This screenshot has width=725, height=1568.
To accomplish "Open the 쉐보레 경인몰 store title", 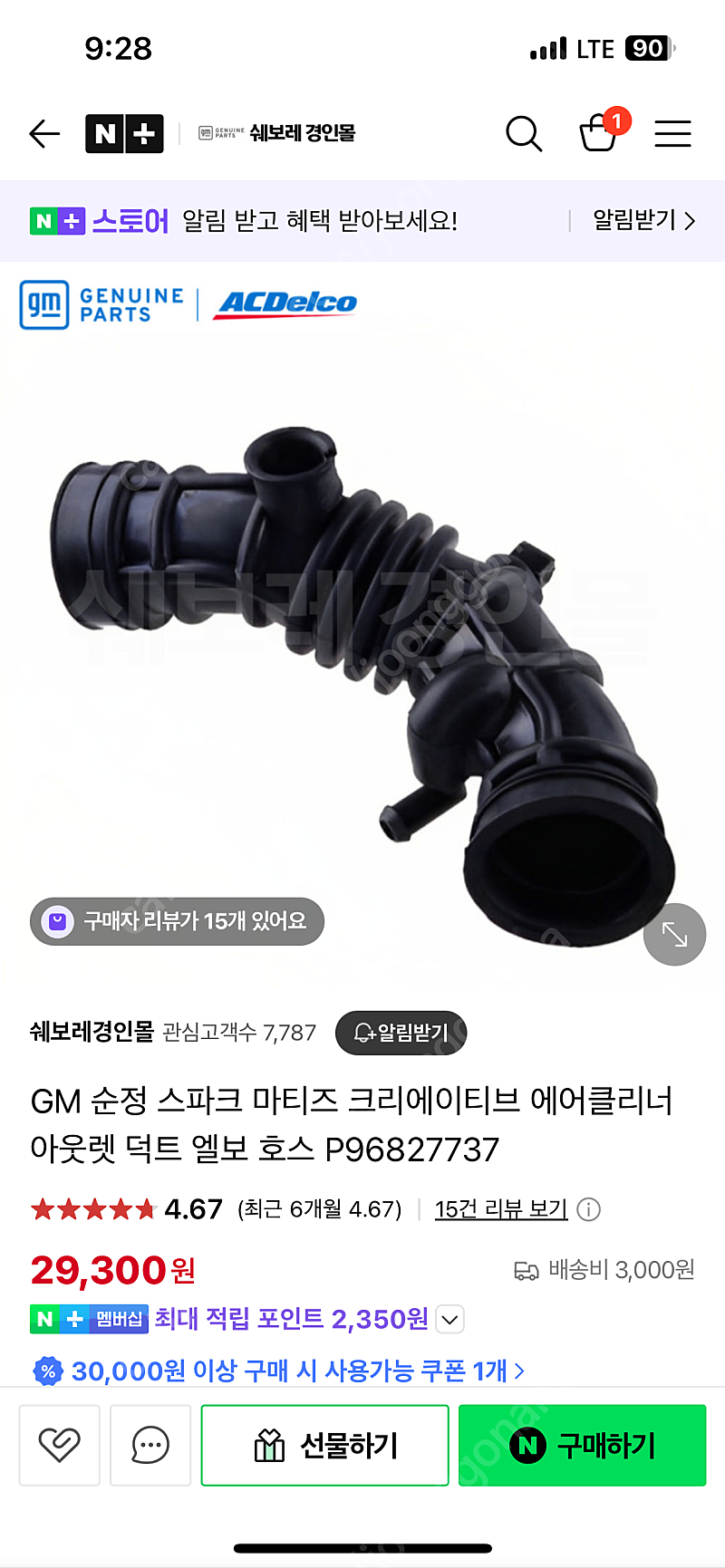I will click(x=276, y=133).
